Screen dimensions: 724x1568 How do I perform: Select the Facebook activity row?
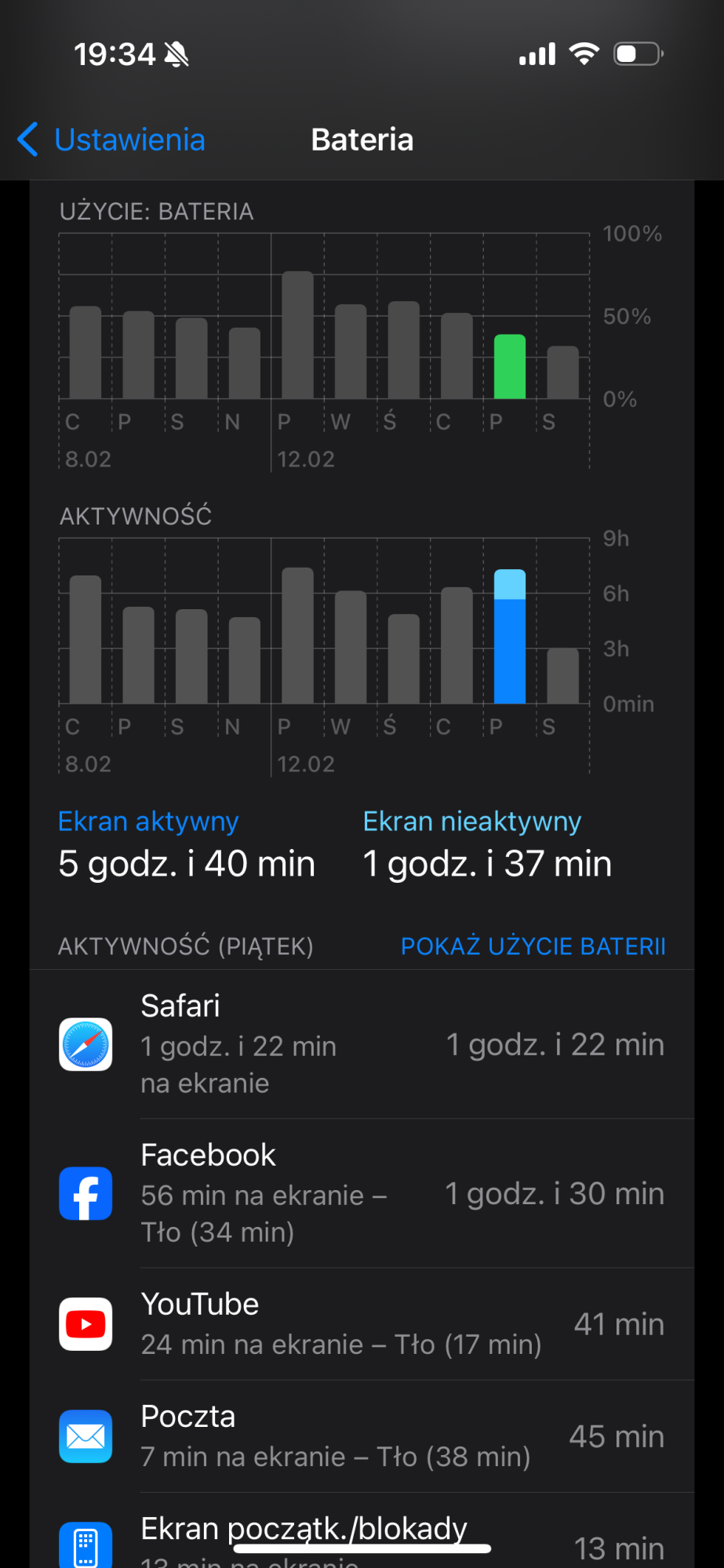[362, 1193]
